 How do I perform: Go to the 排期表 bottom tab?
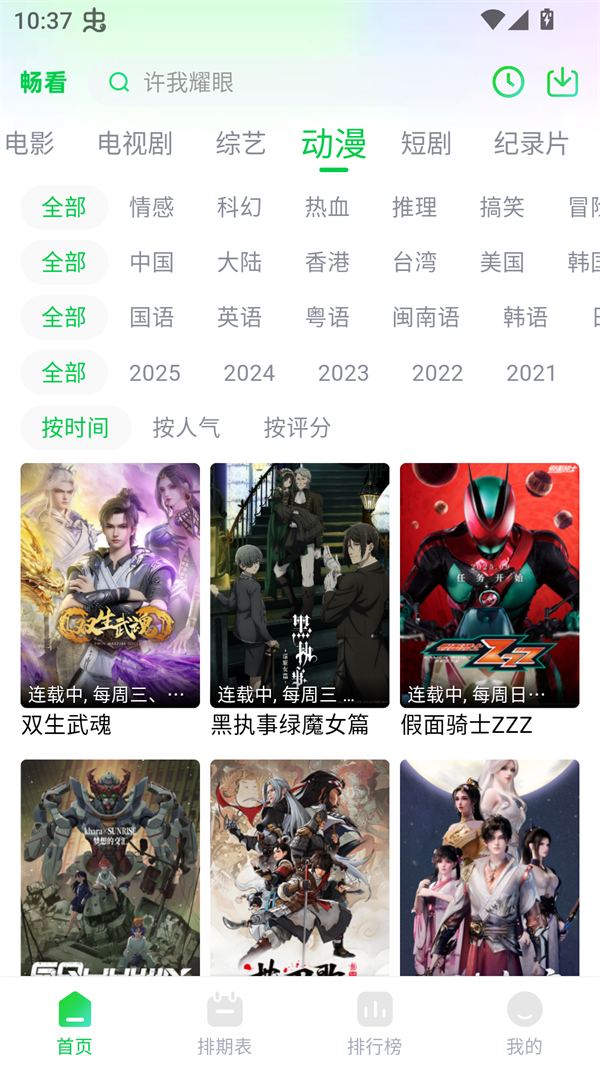(x=225, y=1023)
